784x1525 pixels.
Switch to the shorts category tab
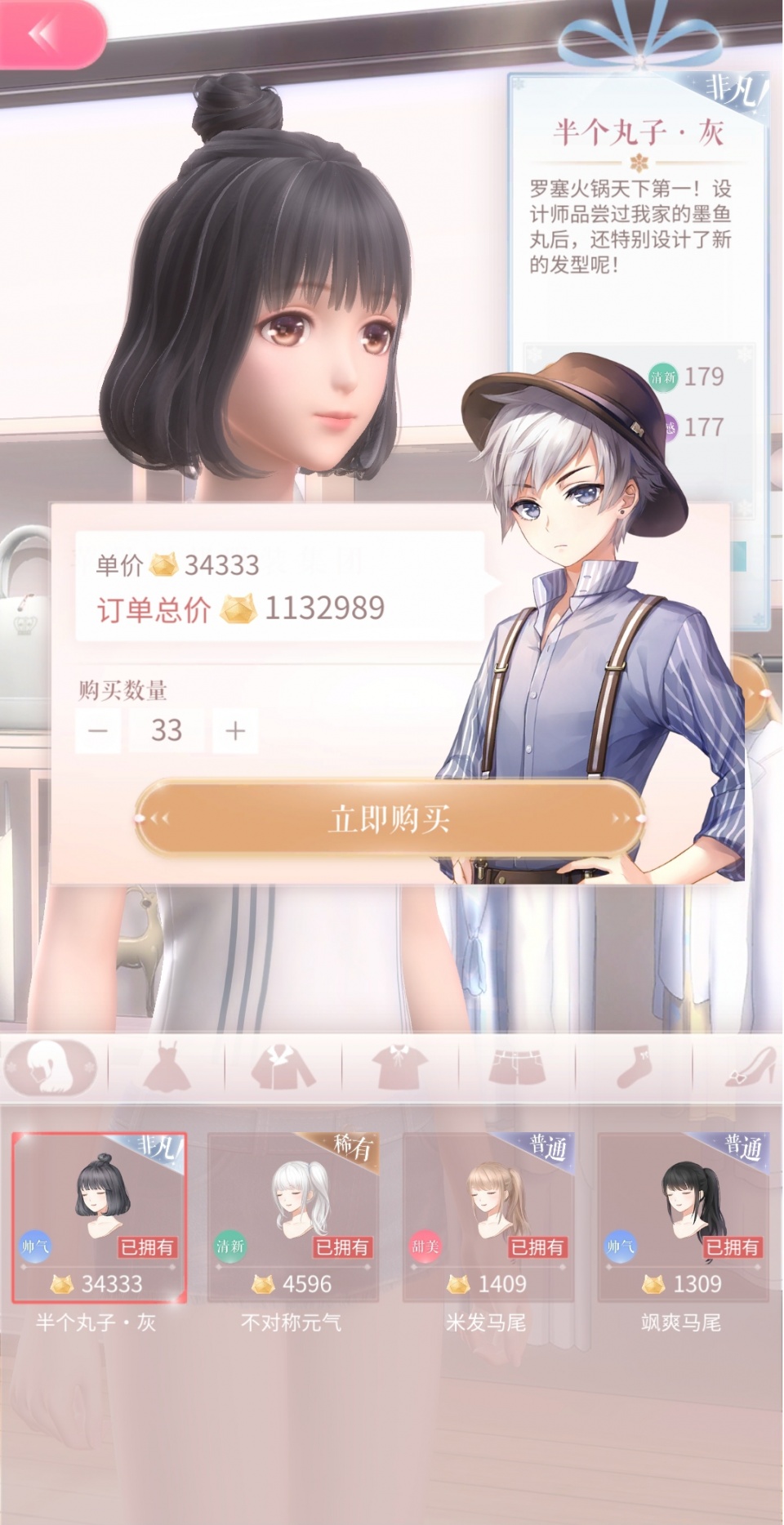pyautogui.click(x=517, y=1068)
